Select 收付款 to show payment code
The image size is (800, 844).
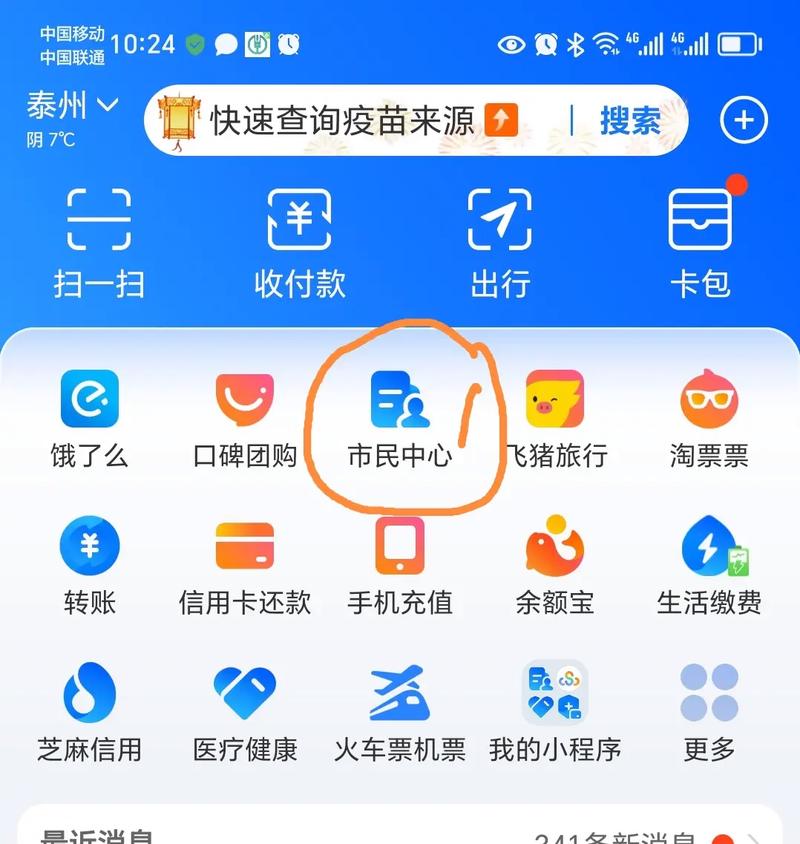coord(299,240)
